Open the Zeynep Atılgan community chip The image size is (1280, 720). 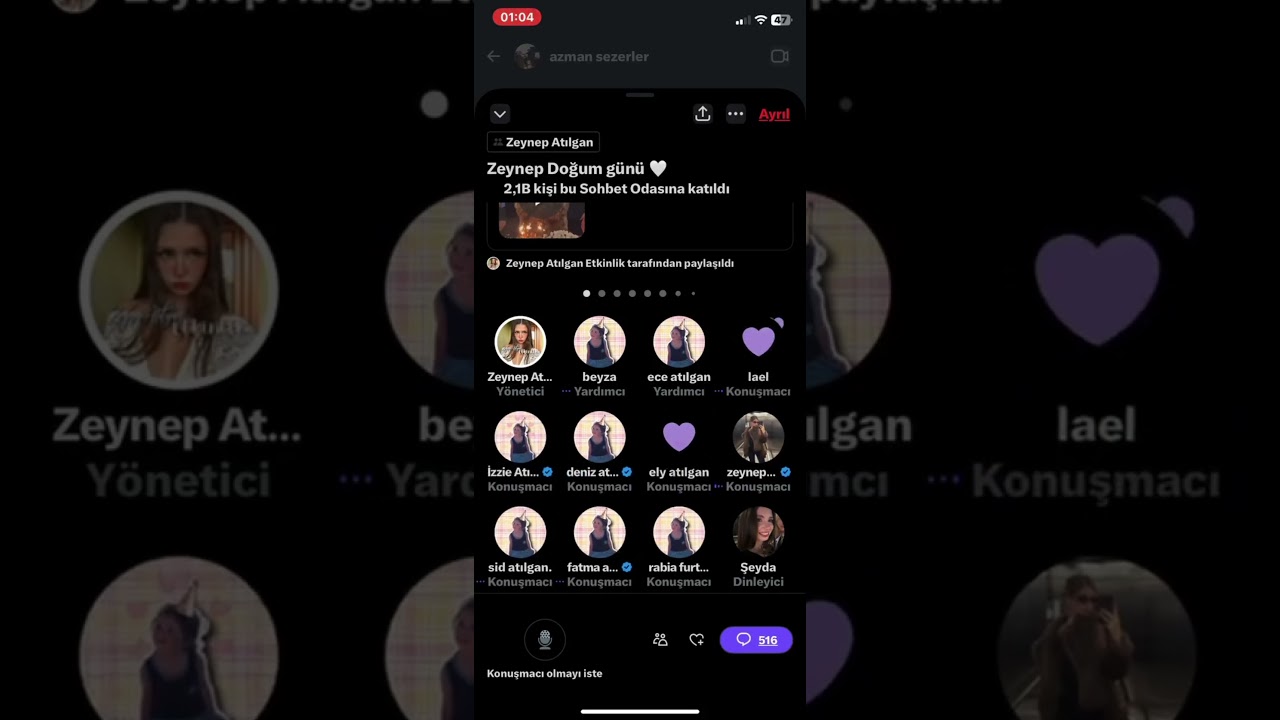543,142
